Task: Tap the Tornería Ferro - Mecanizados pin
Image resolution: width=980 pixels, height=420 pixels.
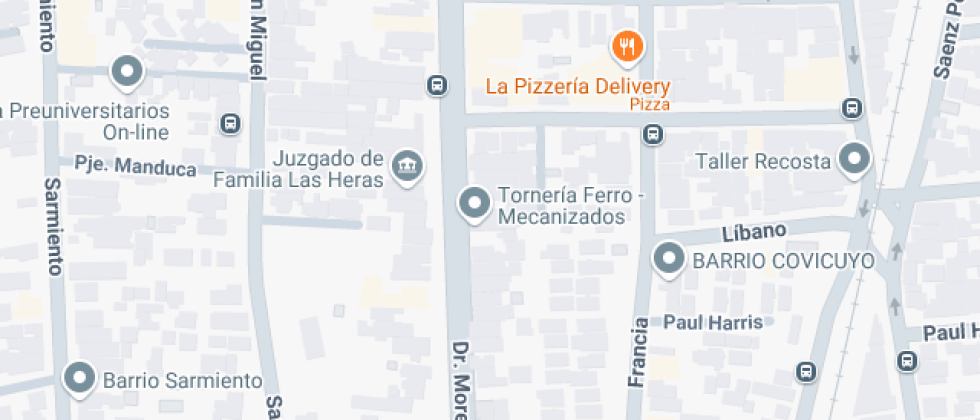Action: click(x=472, y=203)
